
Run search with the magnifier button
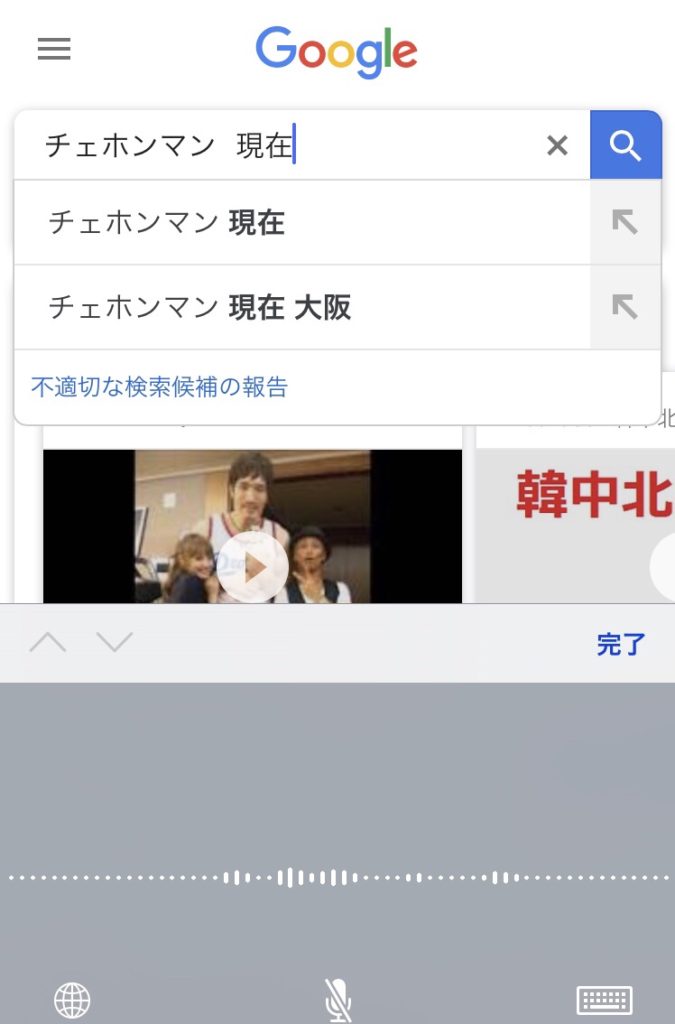tap(626, 146)
